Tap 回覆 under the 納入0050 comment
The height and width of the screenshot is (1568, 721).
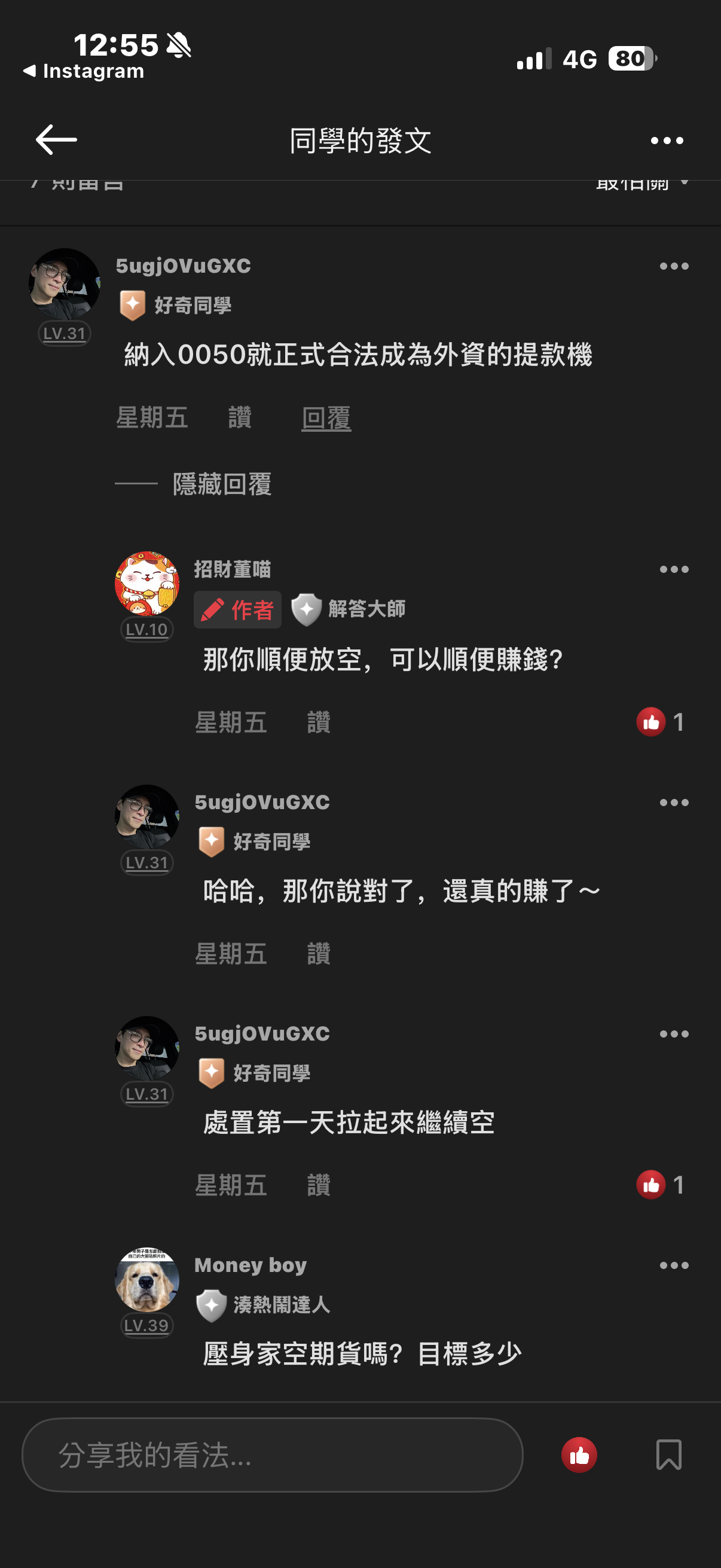326,418
